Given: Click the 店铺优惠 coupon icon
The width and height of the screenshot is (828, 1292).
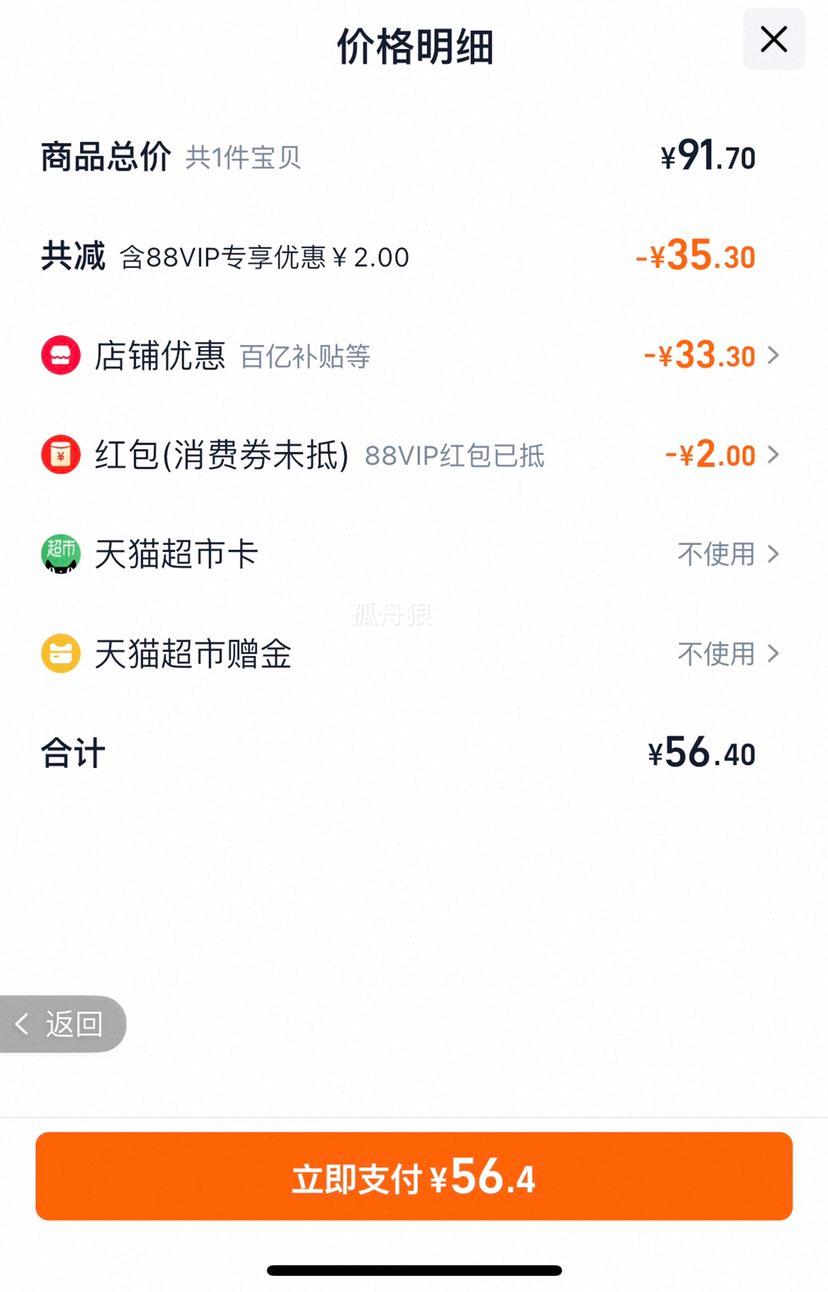Looking at the screenshot, I should click(x=60, y=355).
